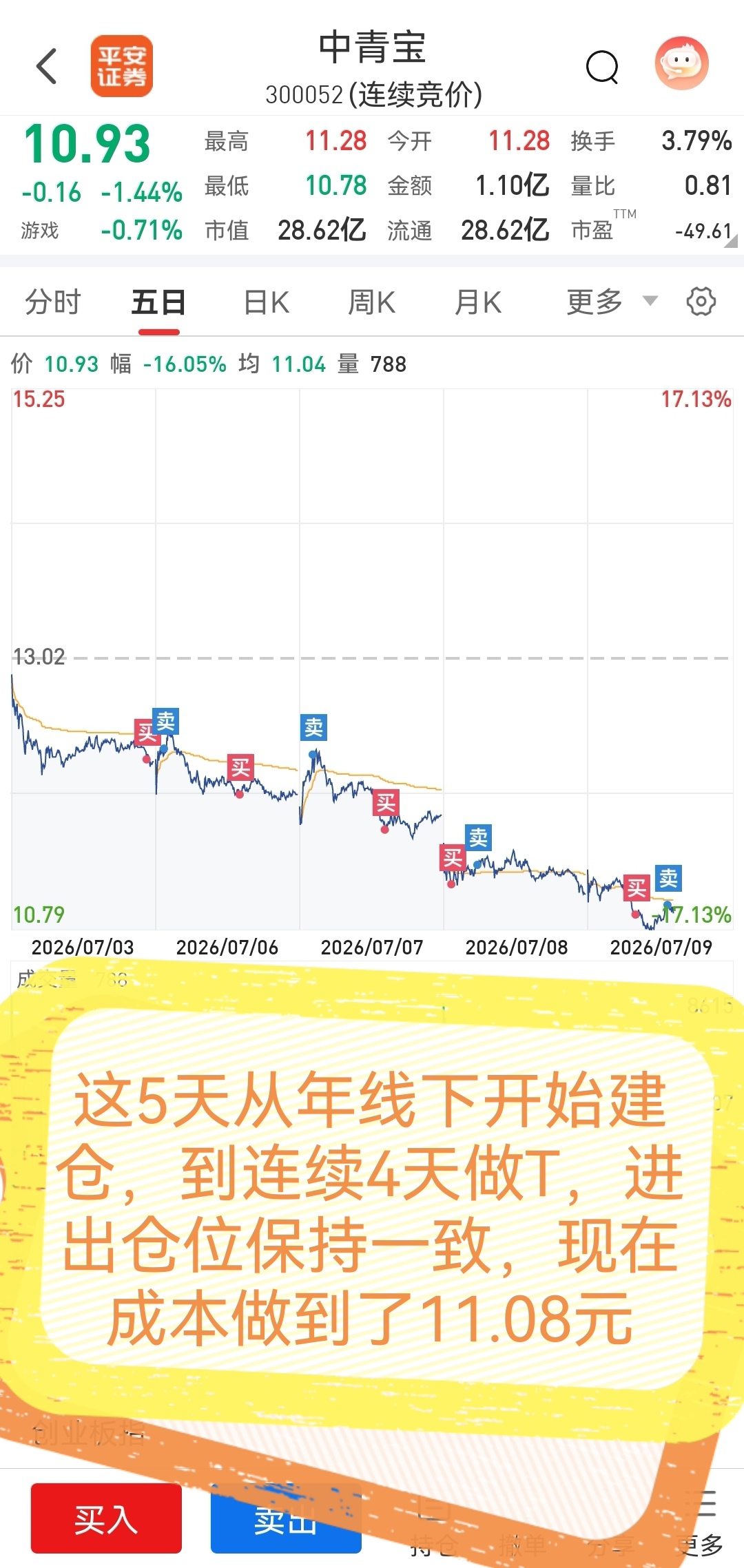Open the assistant avatar icon
Screen dimensions: 744x1568
681,63
